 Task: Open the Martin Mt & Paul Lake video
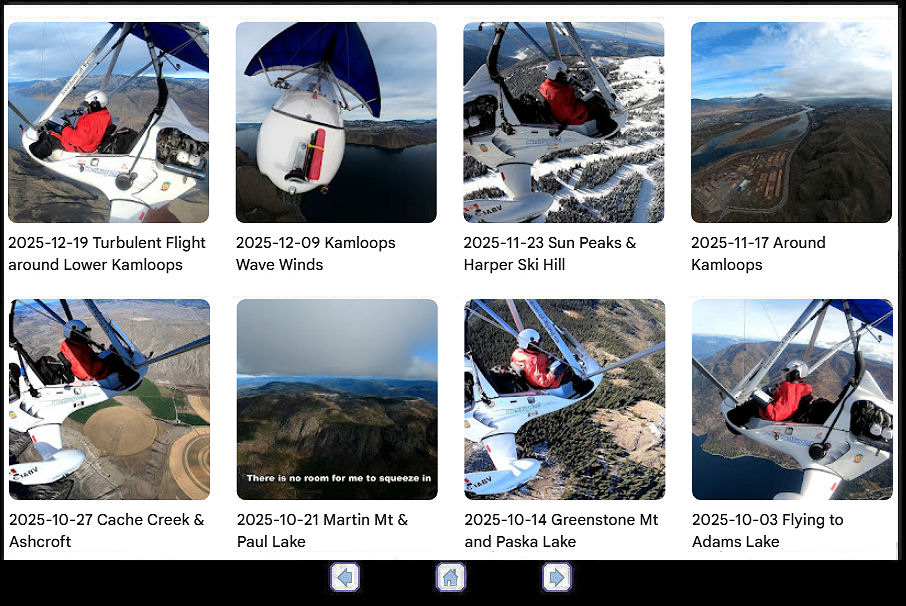pyautogui.click(x=337, y=399)
